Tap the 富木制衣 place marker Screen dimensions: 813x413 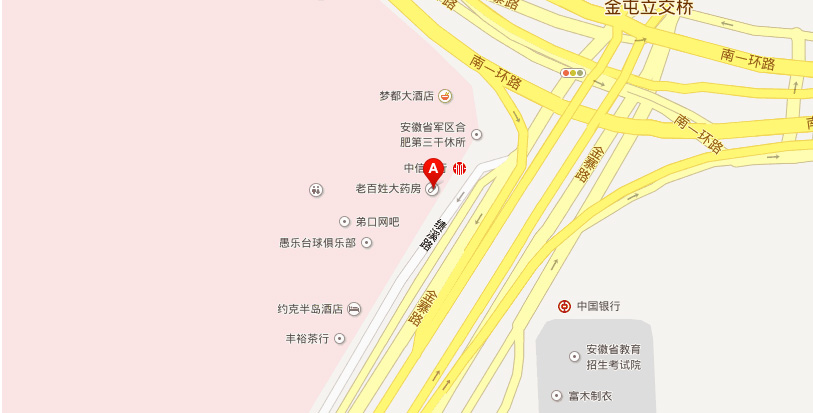[x=557, y=396]
